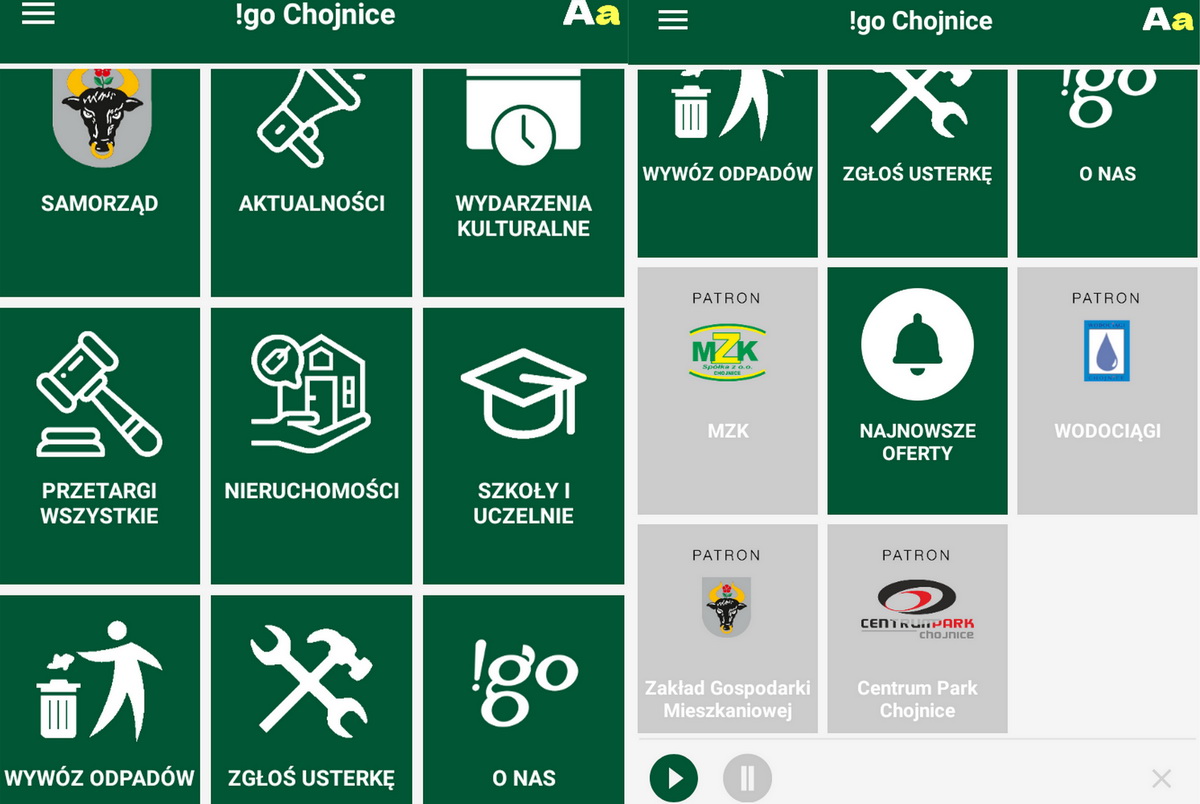Start audio with the play button
Image resolution: width=1200 pixels, height=804 pixels.
coord(674,777)
